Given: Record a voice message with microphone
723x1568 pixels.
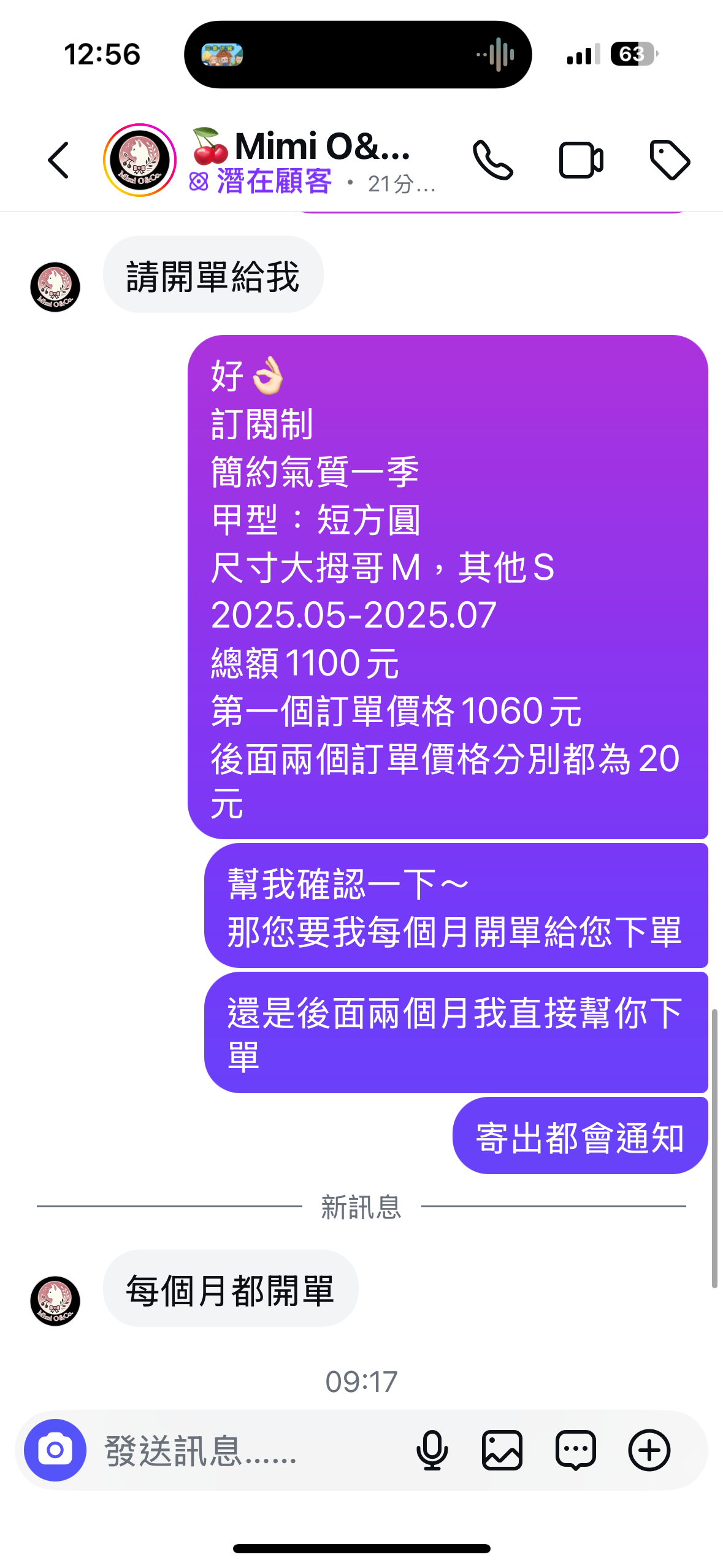Looking at the screenshot, I should click(x=432, y=1450).
